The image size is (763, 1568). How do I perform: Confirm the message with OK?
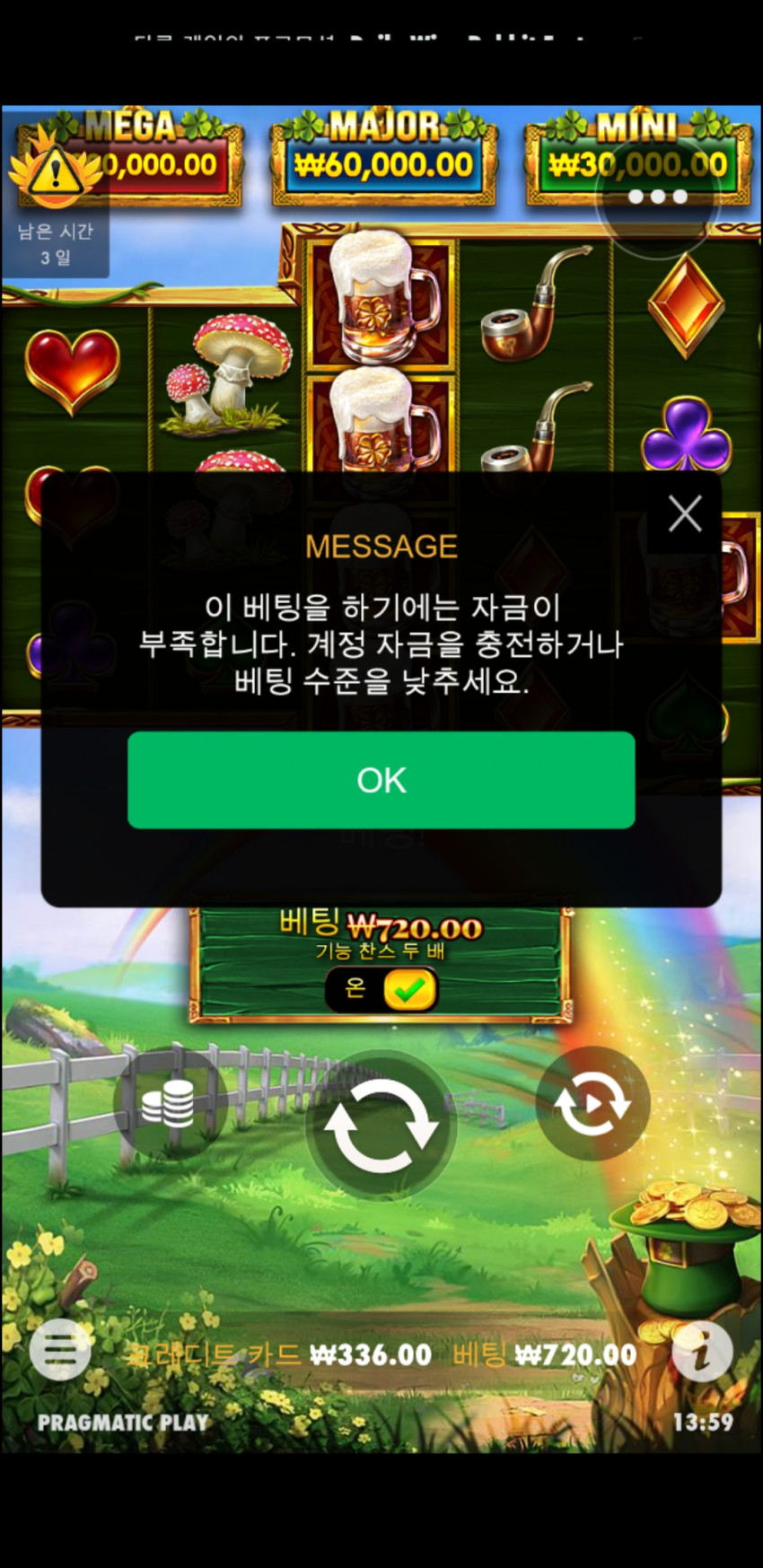click(x=381, y=779)
